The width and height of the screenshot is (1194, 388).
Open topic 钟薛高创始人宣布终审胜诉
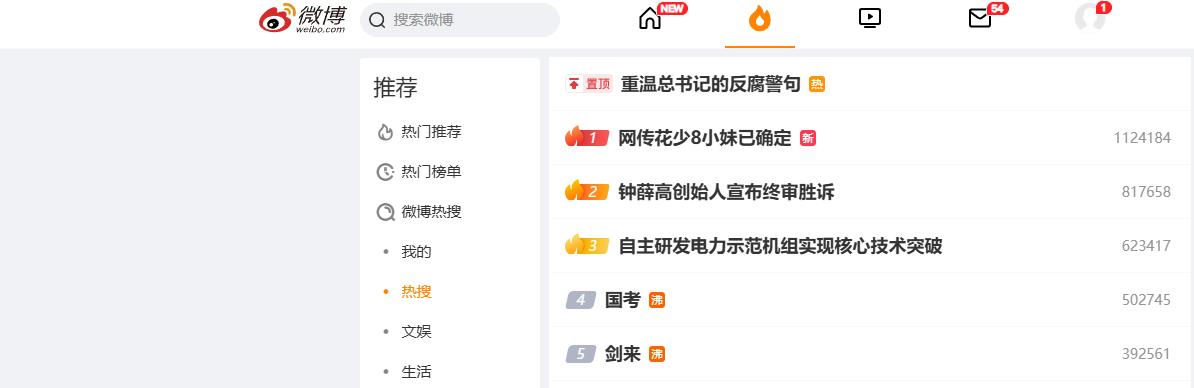(726, 192)
